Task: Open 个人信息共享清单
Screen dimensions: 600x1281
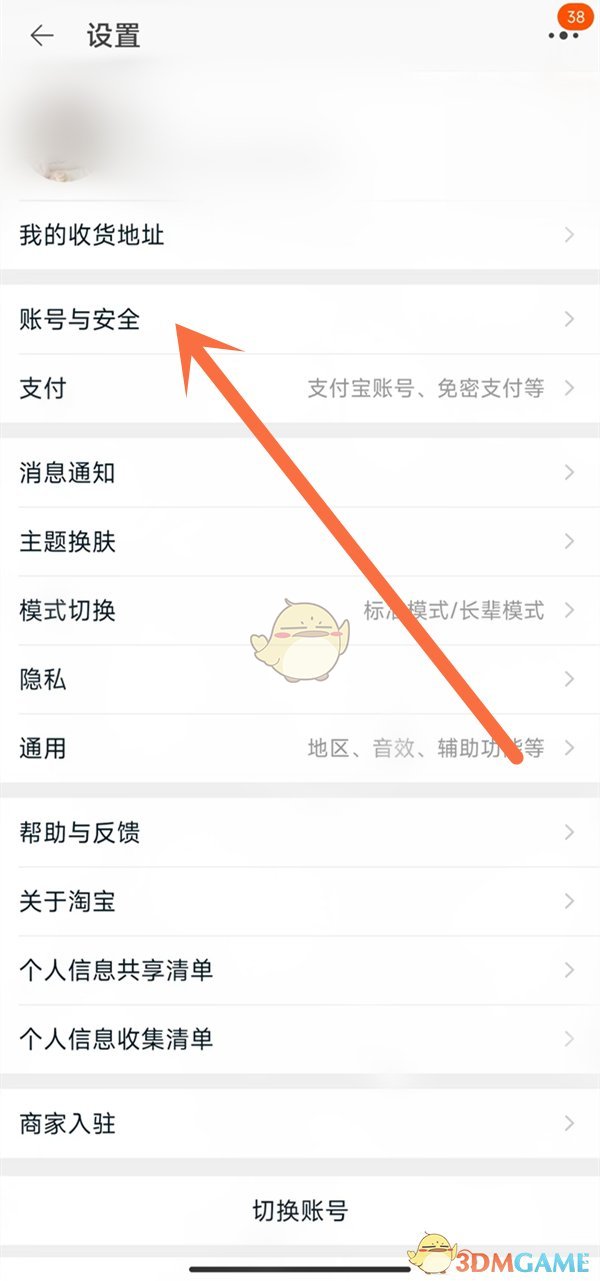Action: (300, 970)
